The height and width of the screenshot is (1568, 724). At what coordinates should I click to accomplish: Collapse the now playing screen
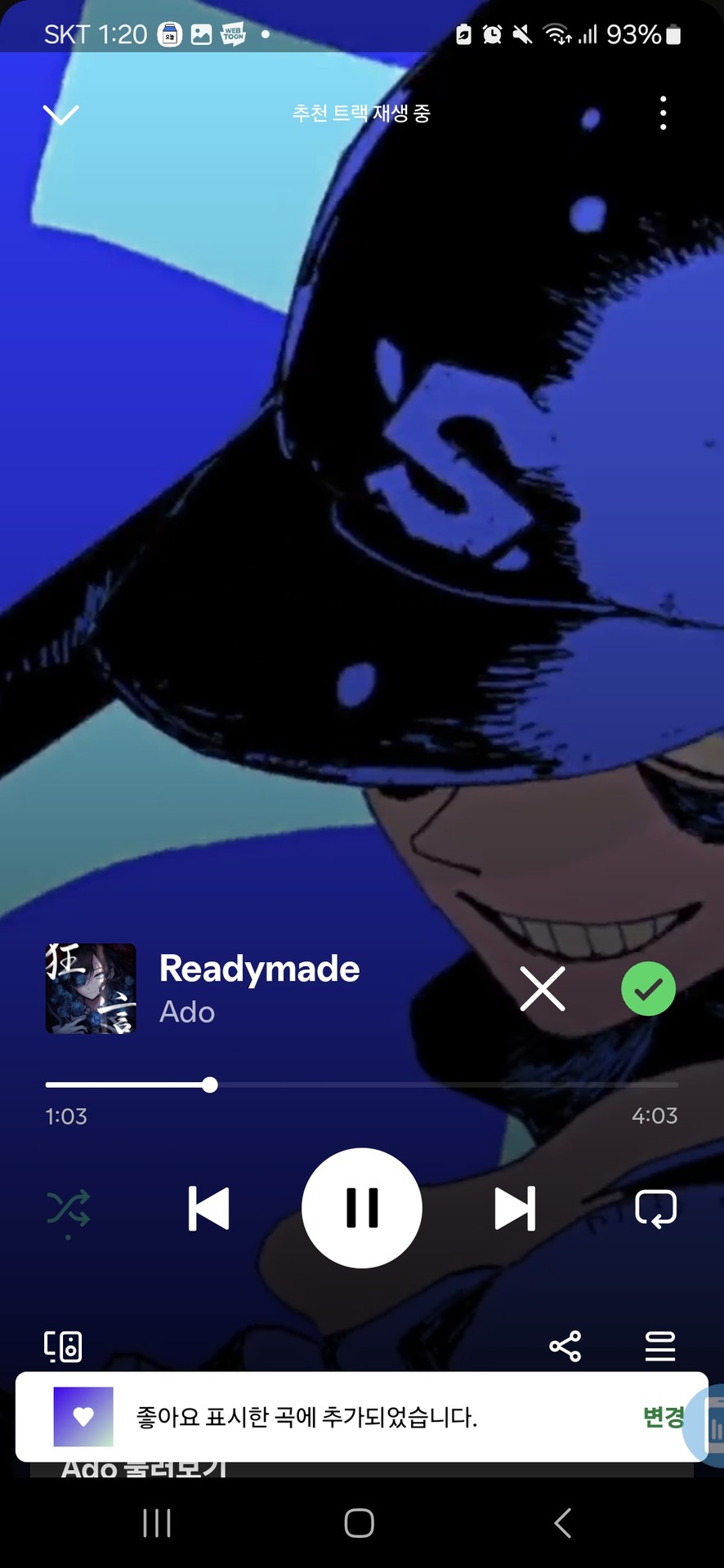coord(61,114)
